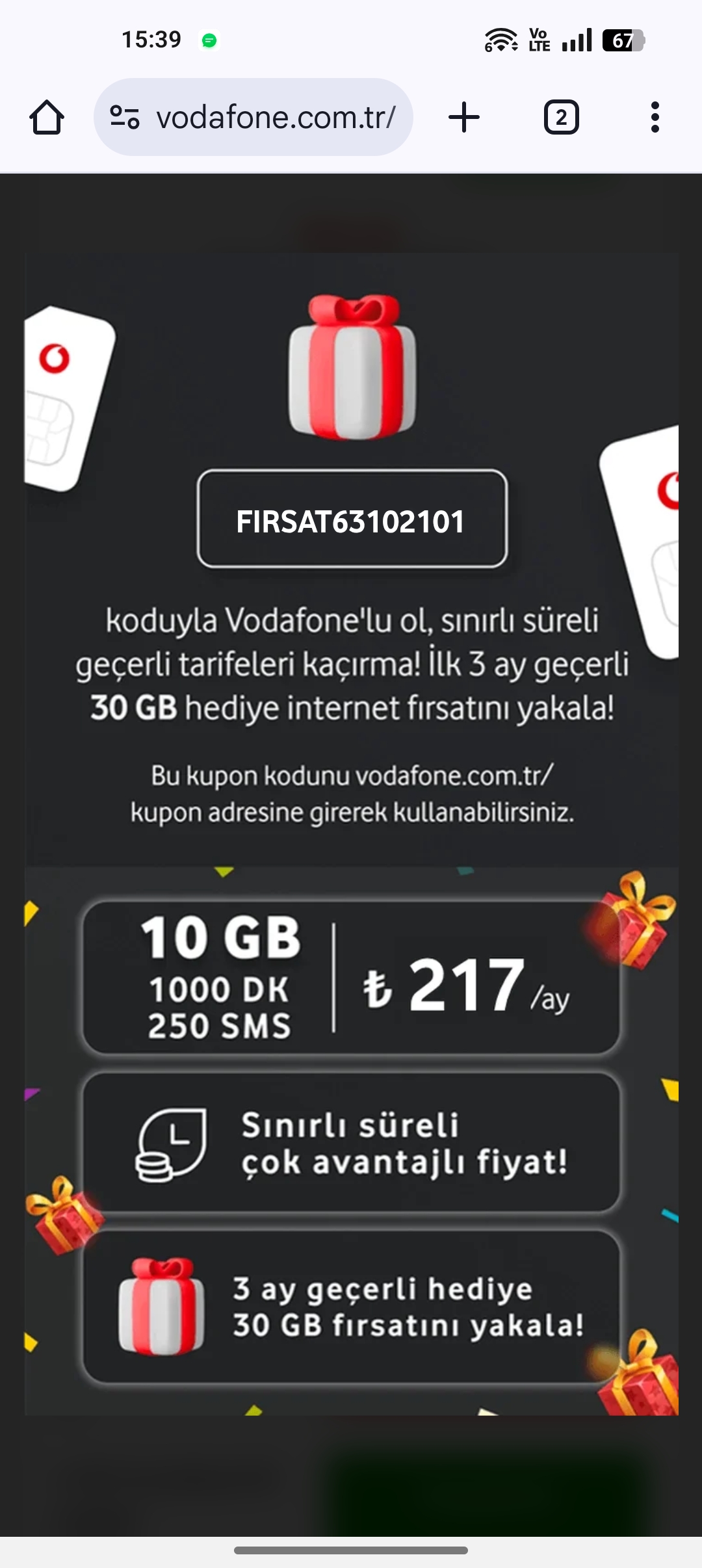Go to the browser home page
702x1568 pixels.
point(47,118)
